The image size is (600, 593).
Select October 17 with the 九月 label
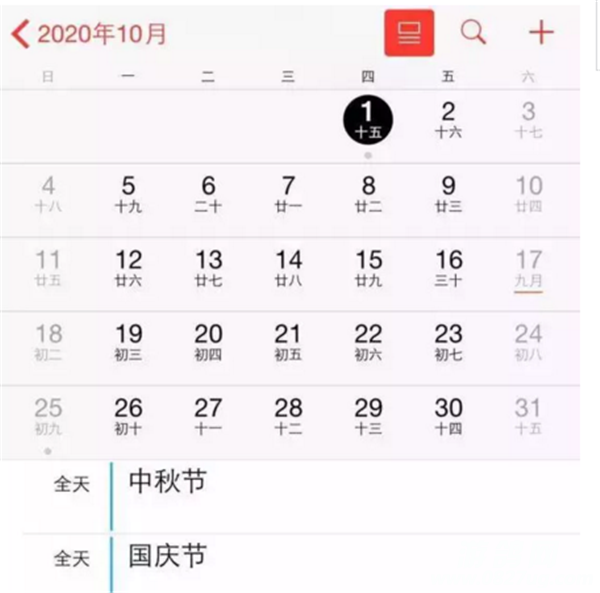click(528, 267)
